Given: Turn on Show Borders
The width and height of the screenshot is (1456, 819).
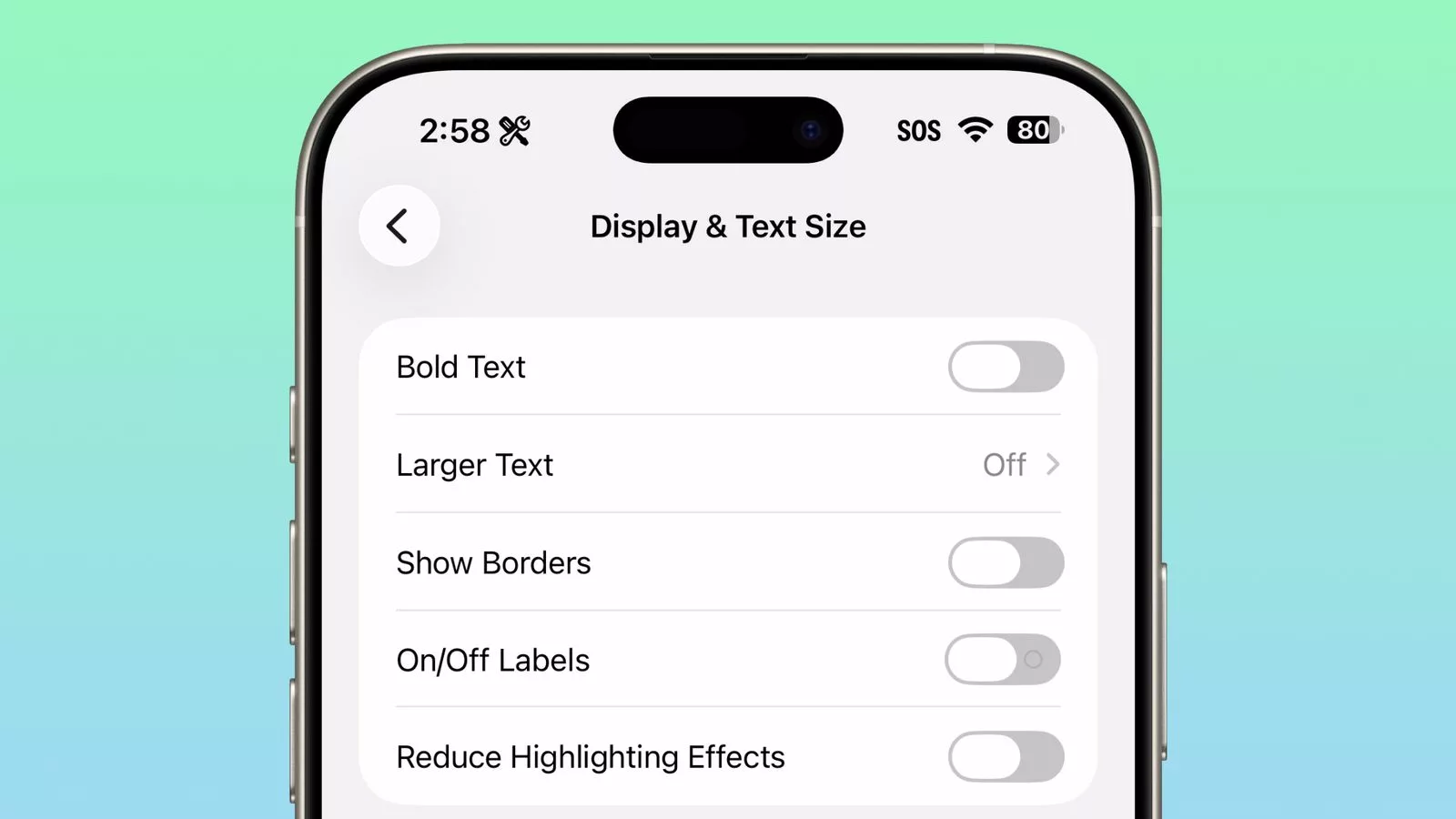Looking at the screenshot, I should (1006, 562).
